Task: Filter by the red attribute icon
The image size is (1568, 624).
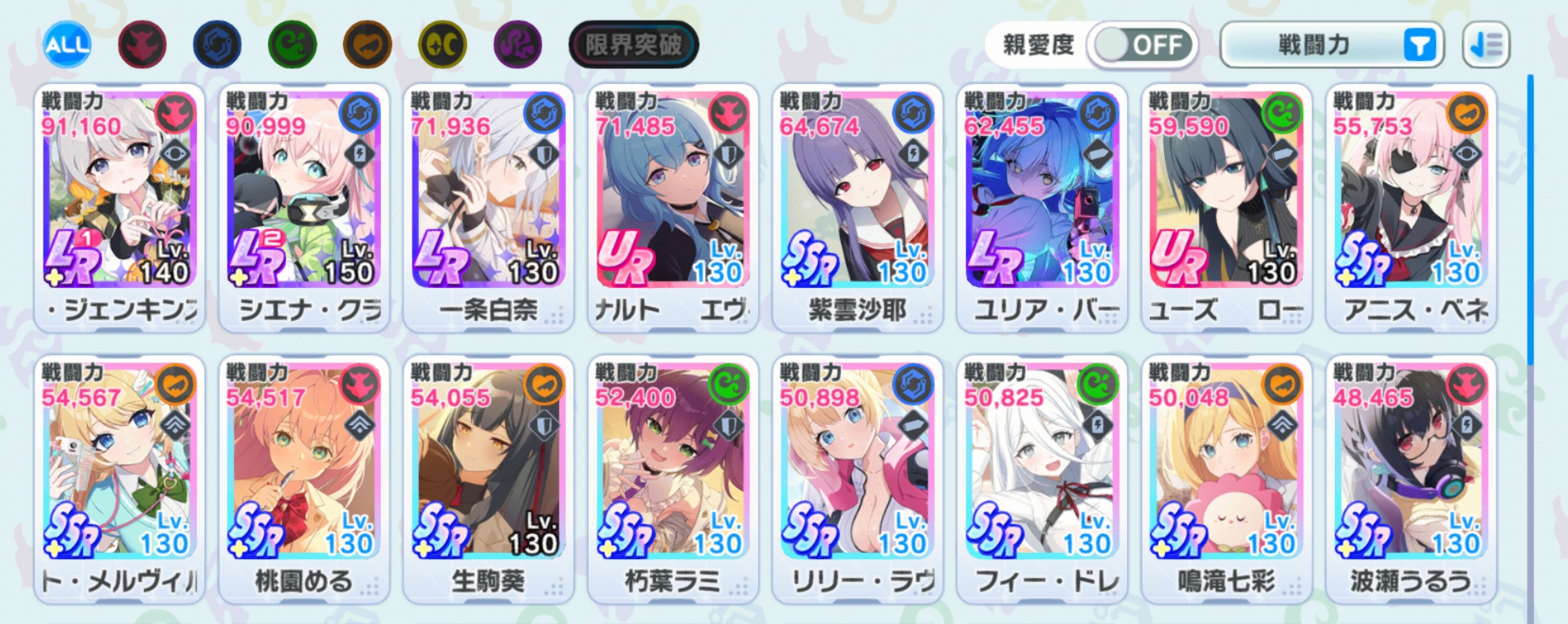Action: pos(142,45)
